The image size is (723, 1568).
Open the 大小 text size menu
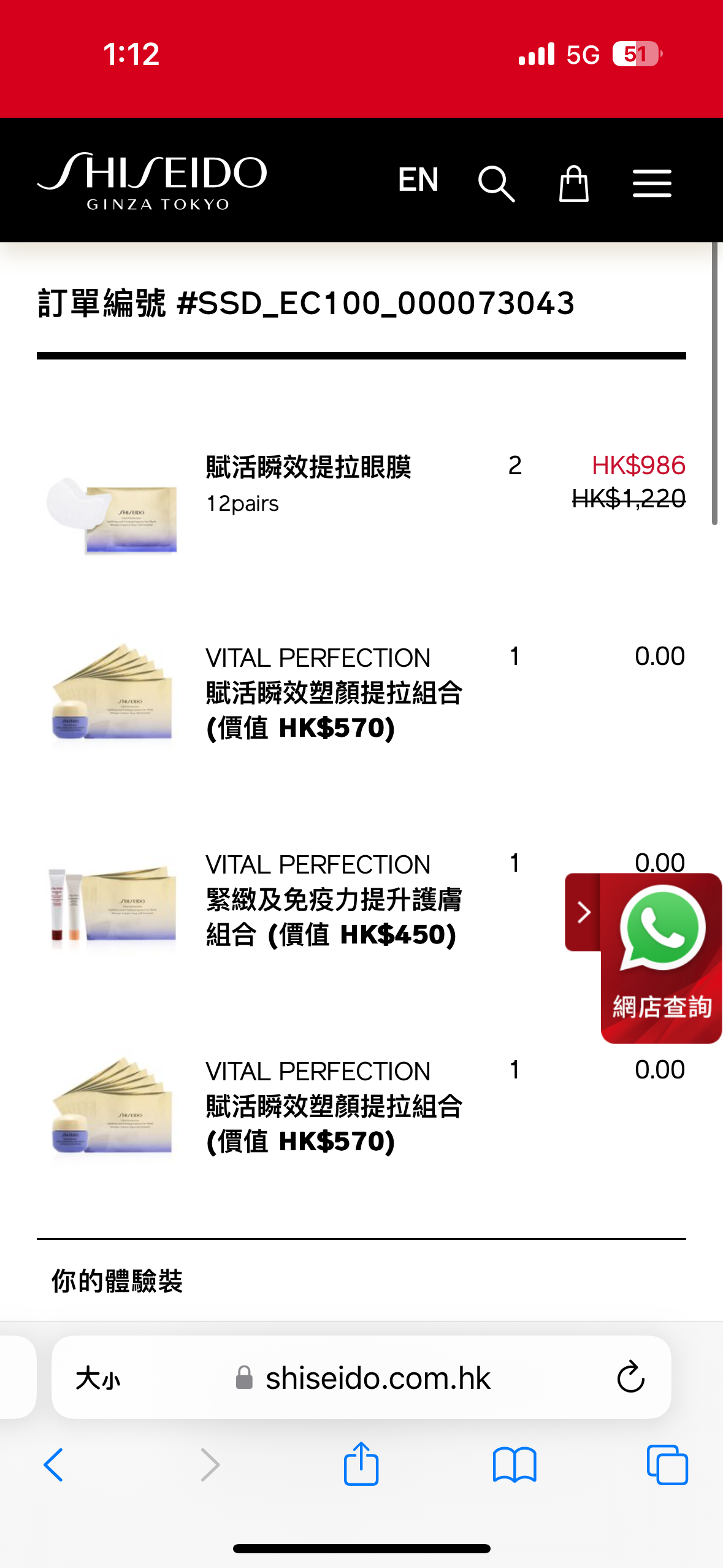[x=98, y=1378]
